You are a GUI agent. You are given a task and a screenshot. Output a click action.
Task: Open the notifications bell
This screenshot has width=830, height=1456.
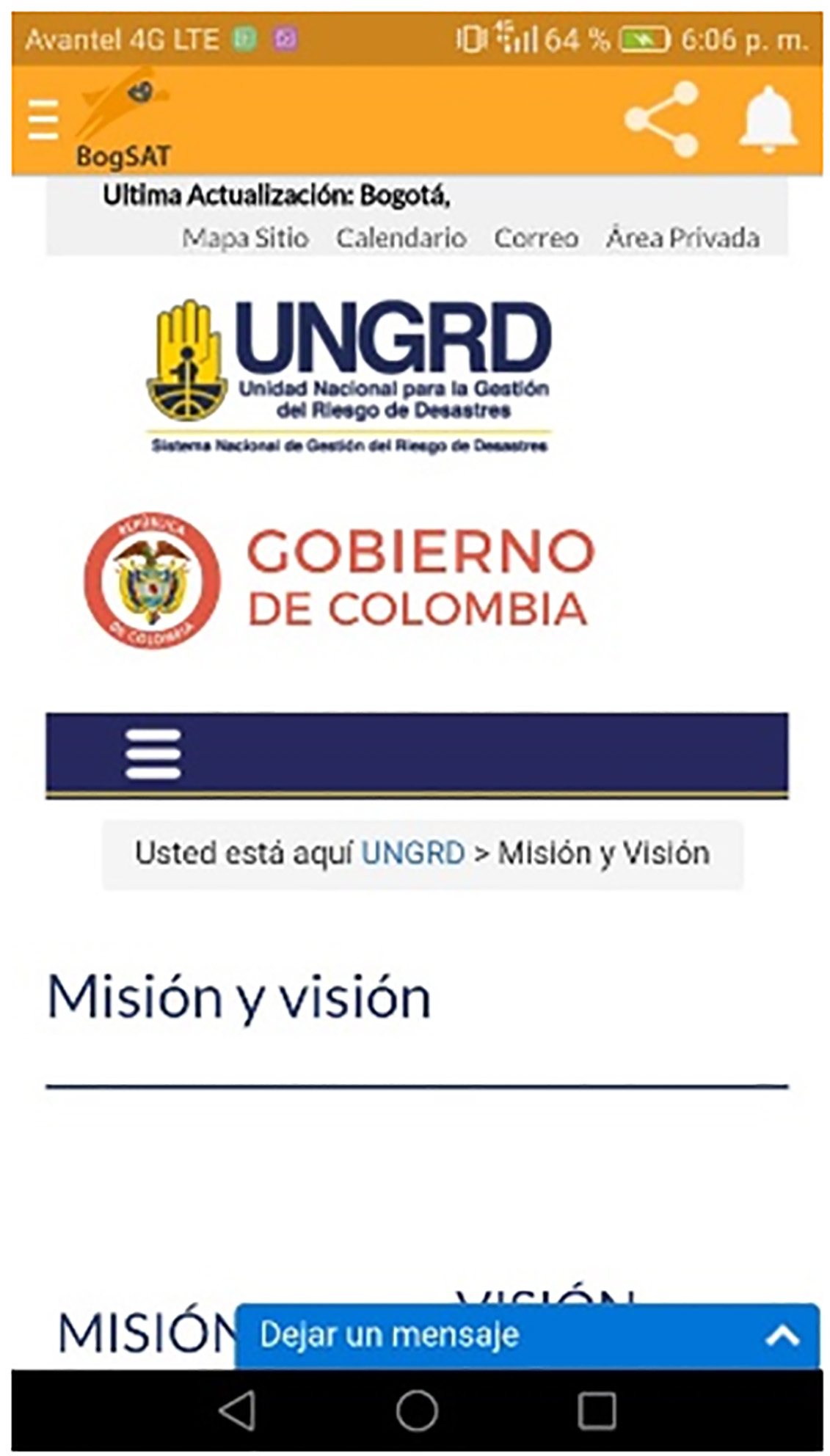coord(768,120)
